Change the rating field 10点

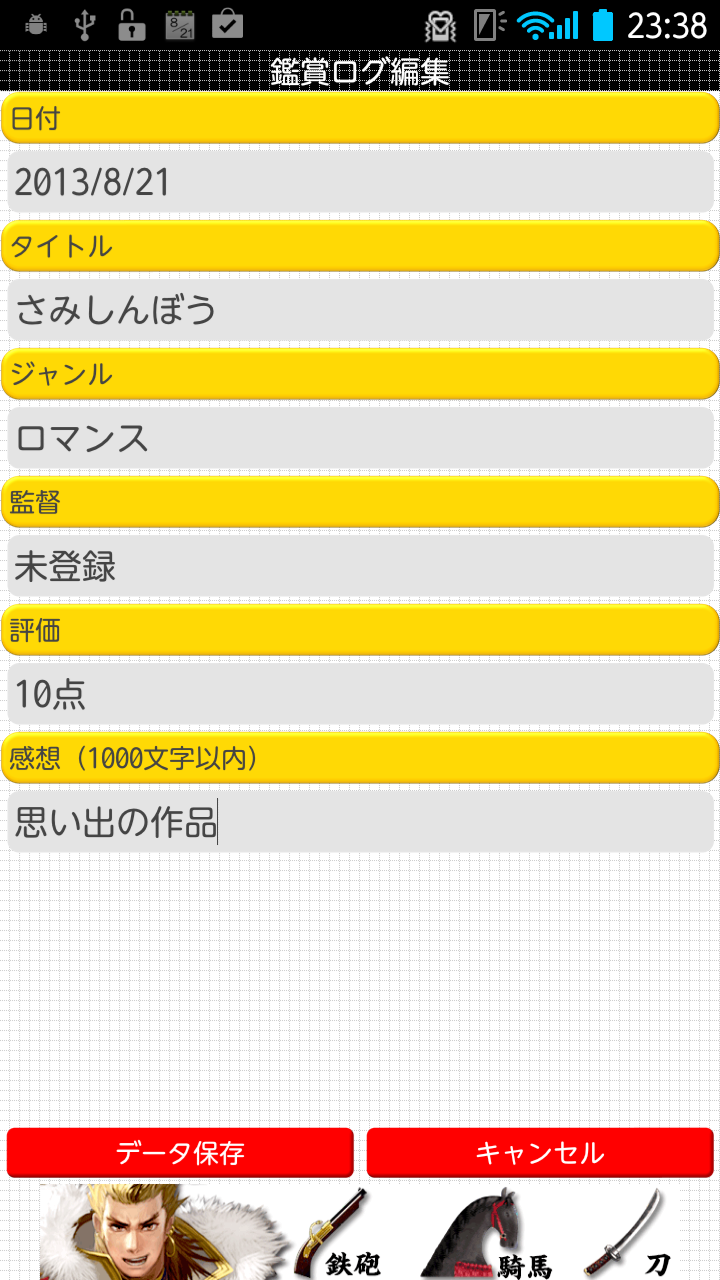pos(360,693)
